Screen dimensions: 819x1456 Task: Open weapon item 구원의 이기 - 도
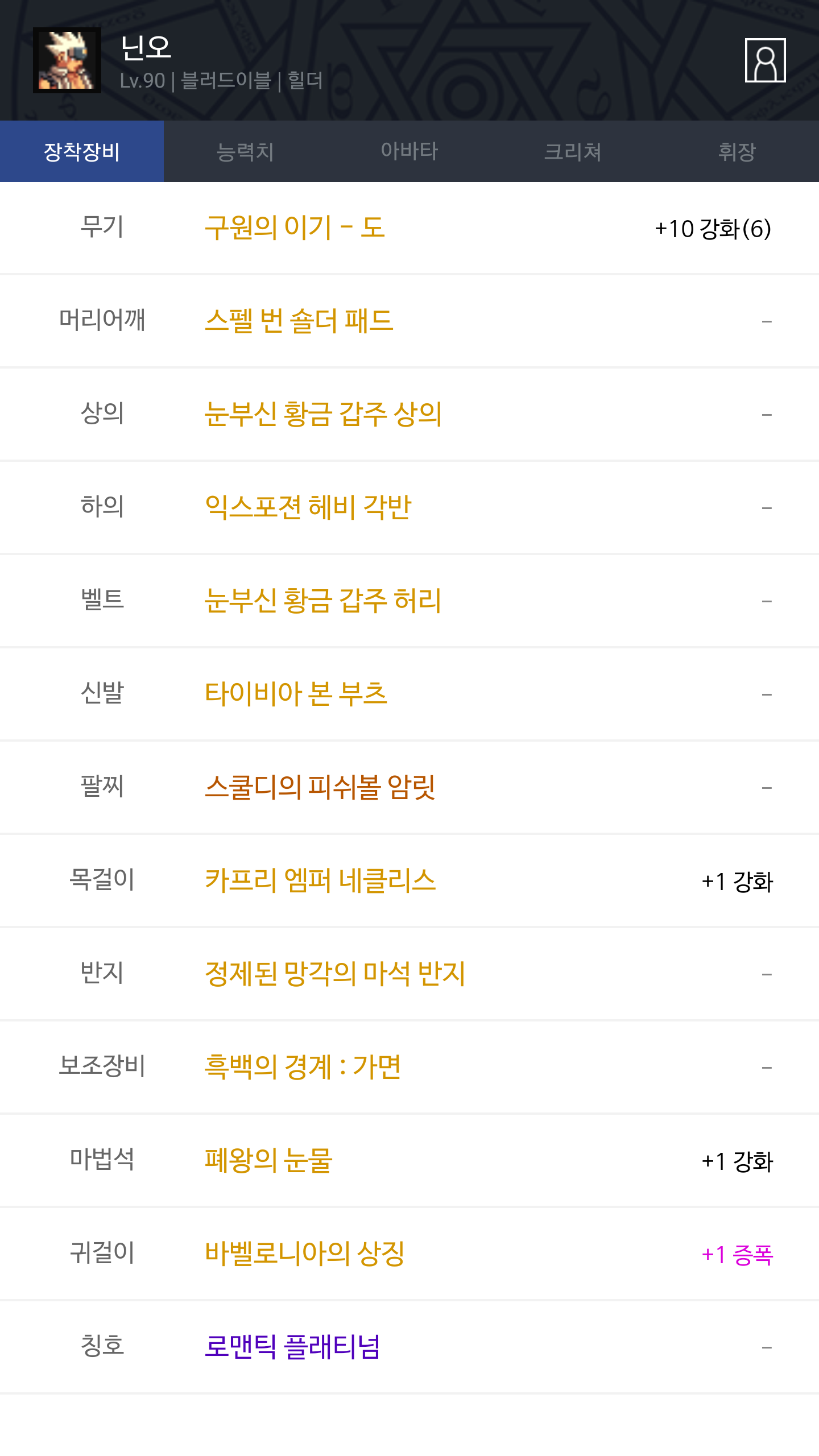pos(295,228)
